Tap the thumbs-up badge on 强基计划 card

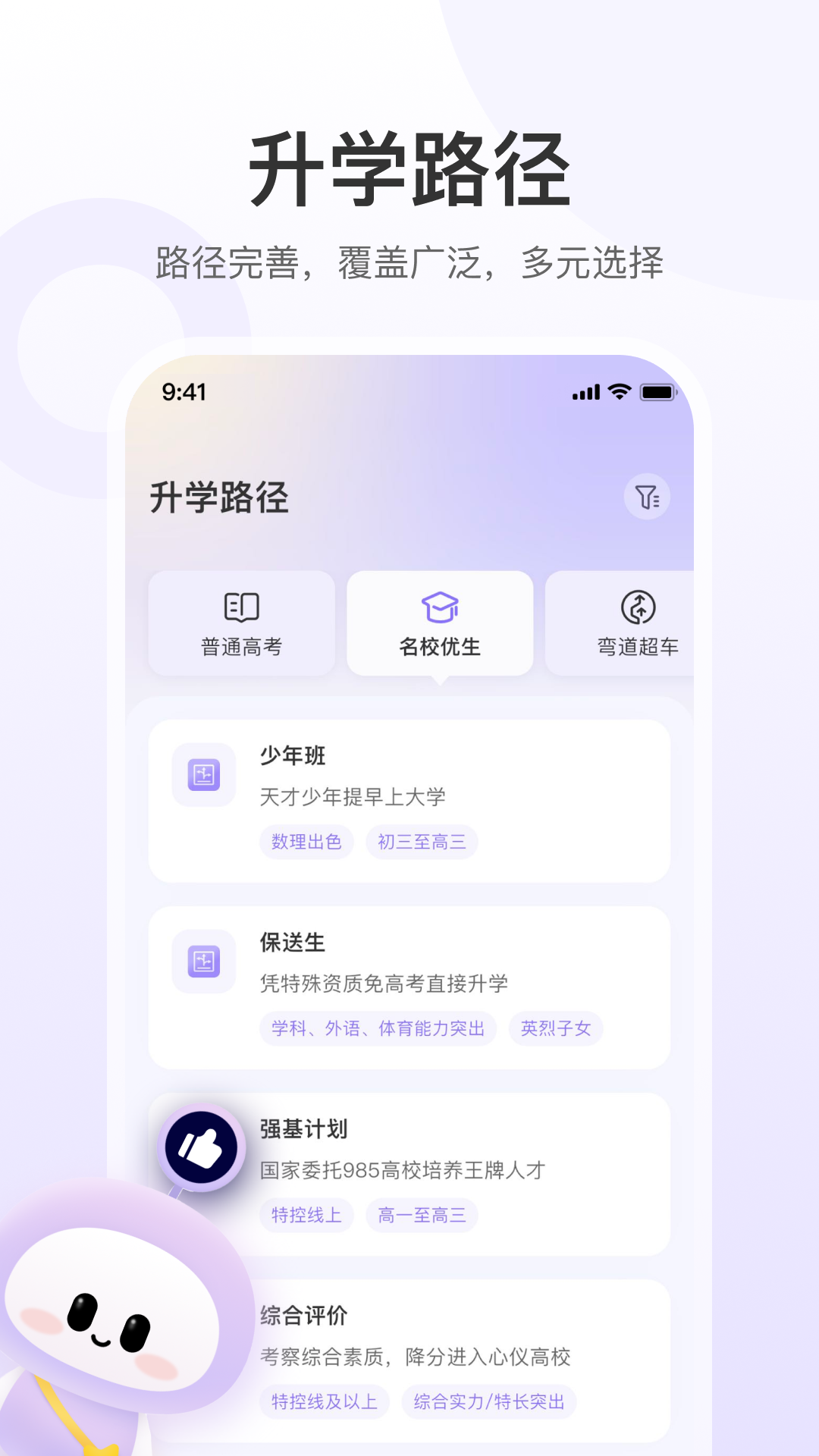(x=200, y=1147)
